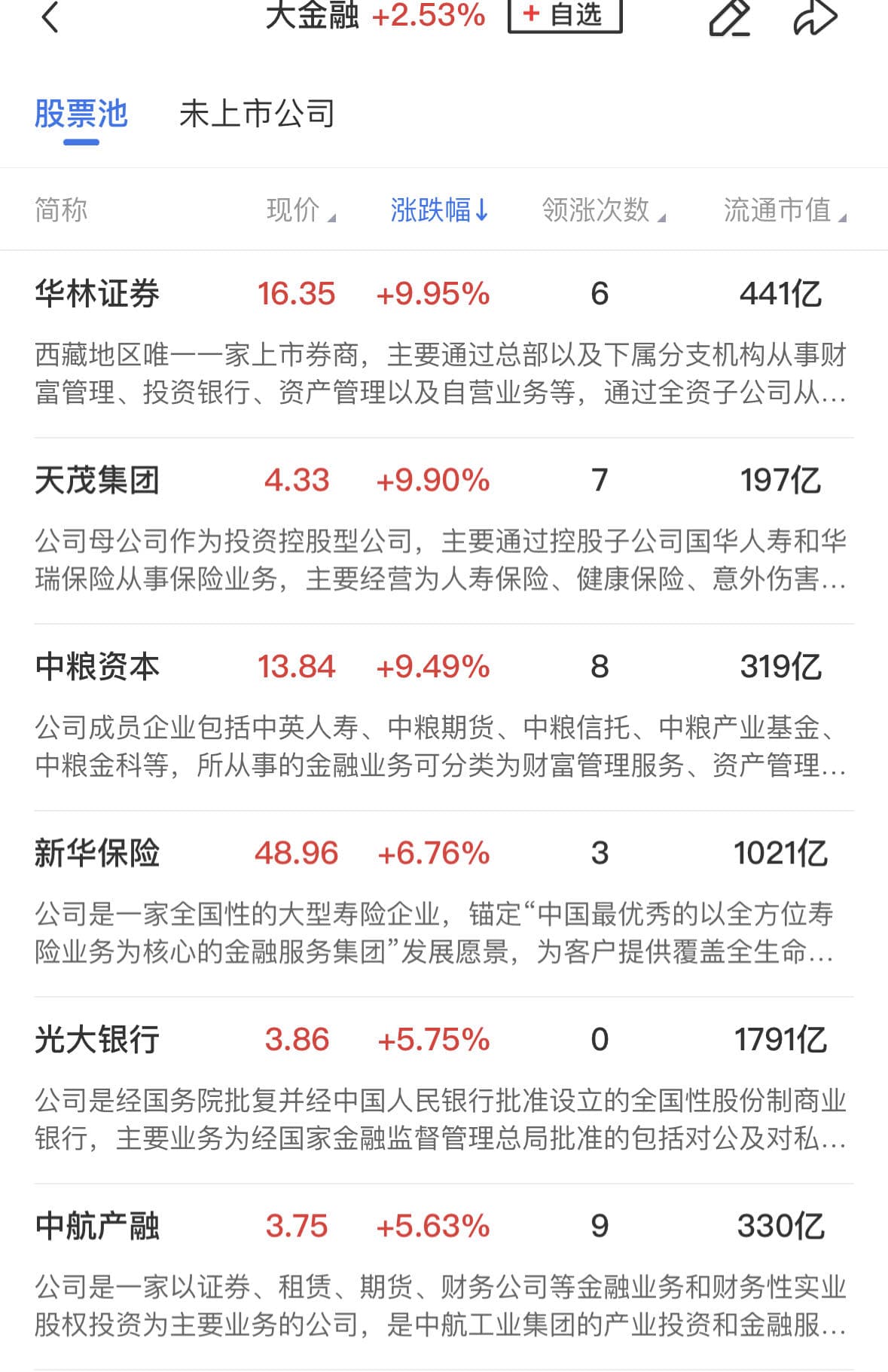Sort stocks by 流通市值
This screenshot has width=888, height=1372.
(784, 210)
